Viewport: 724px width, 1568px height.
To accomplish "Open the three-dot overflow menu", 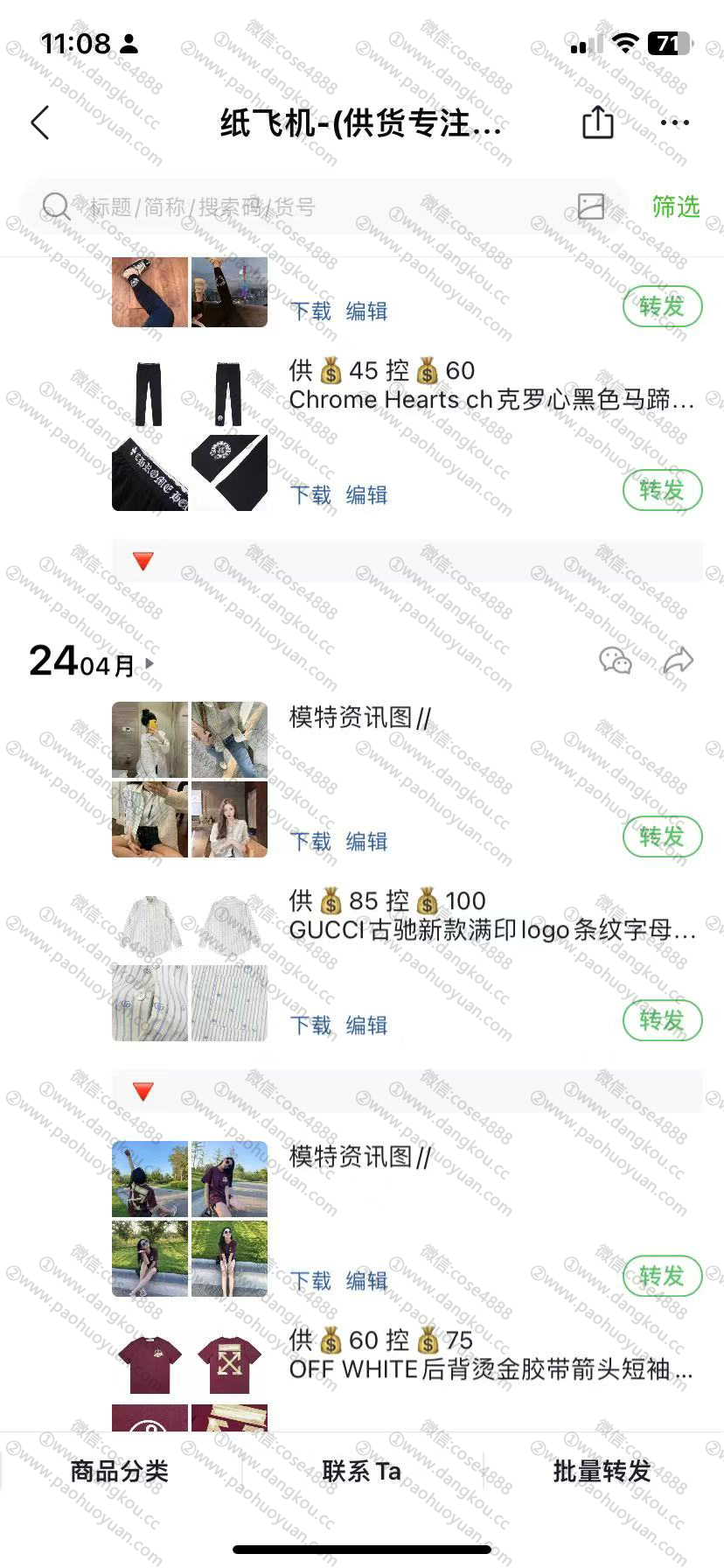I will coord(674,122).
